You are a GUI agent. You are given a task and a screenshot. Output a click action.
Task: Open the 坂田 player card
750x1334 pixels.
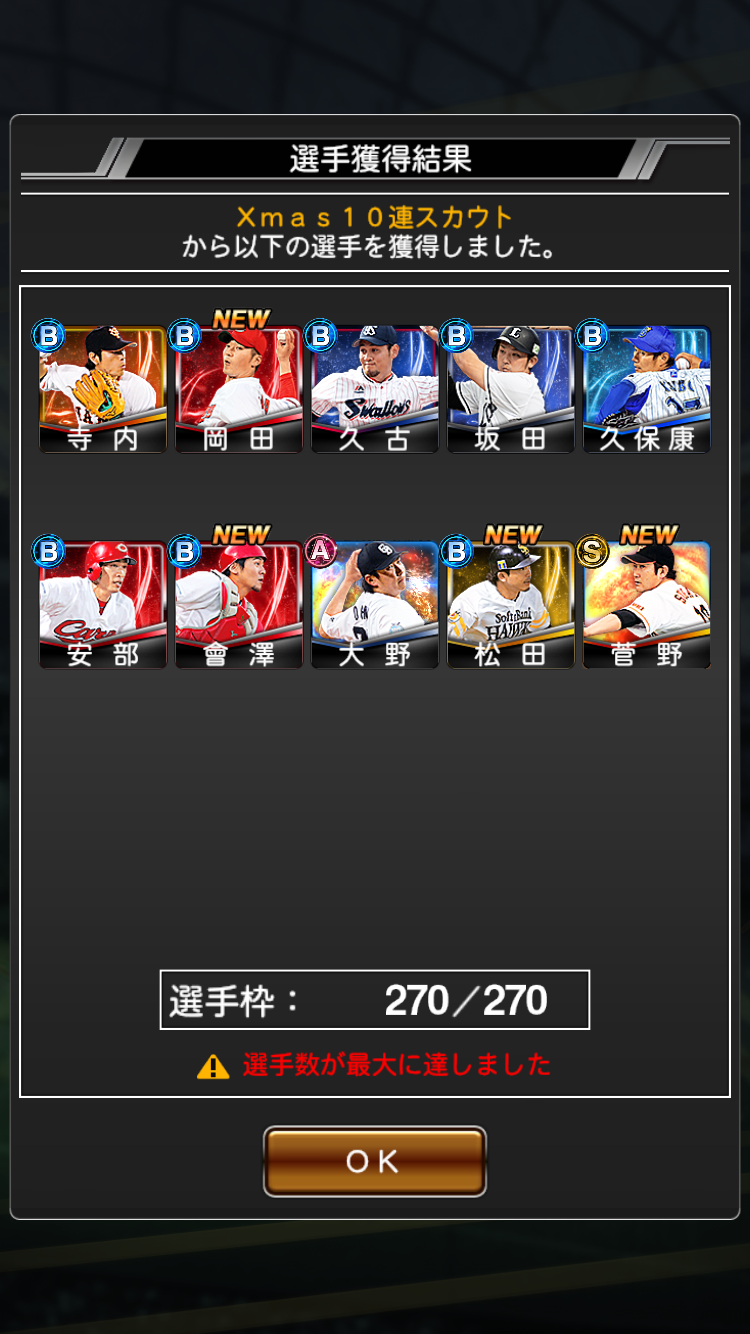[x=511, y=389]
